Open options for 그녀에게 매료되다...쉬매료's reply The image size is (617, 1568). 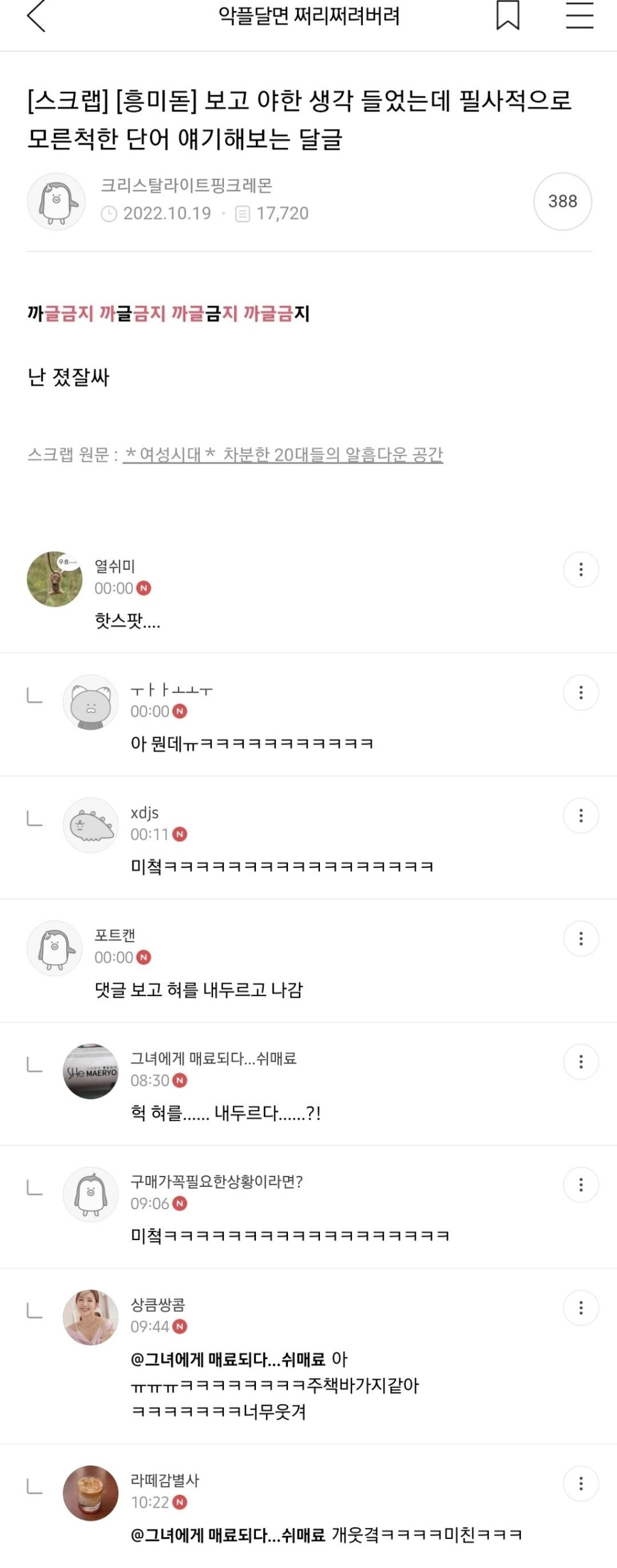pos(580,1062)
